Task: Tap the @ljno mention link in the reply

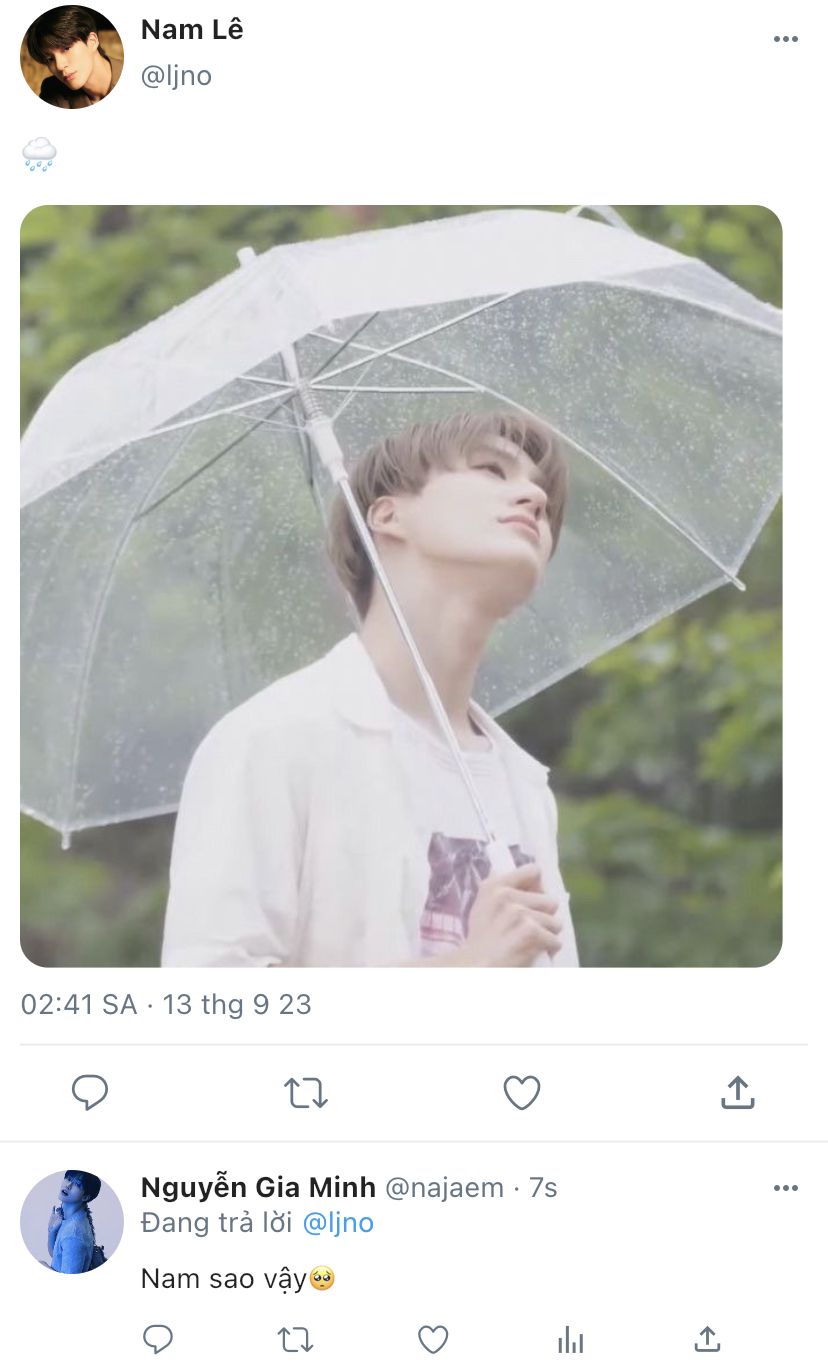Action: [337, 1222]
